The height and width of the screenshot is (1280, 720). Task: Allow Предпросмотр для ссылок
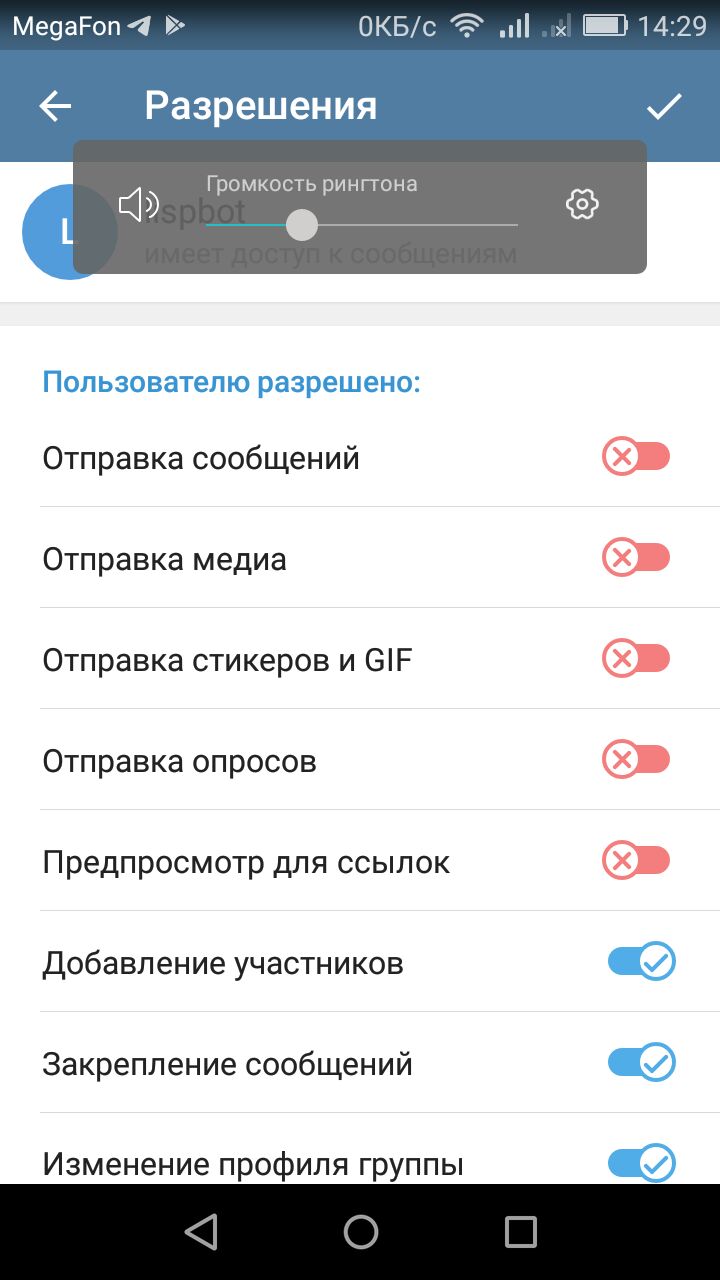(636, 861)
